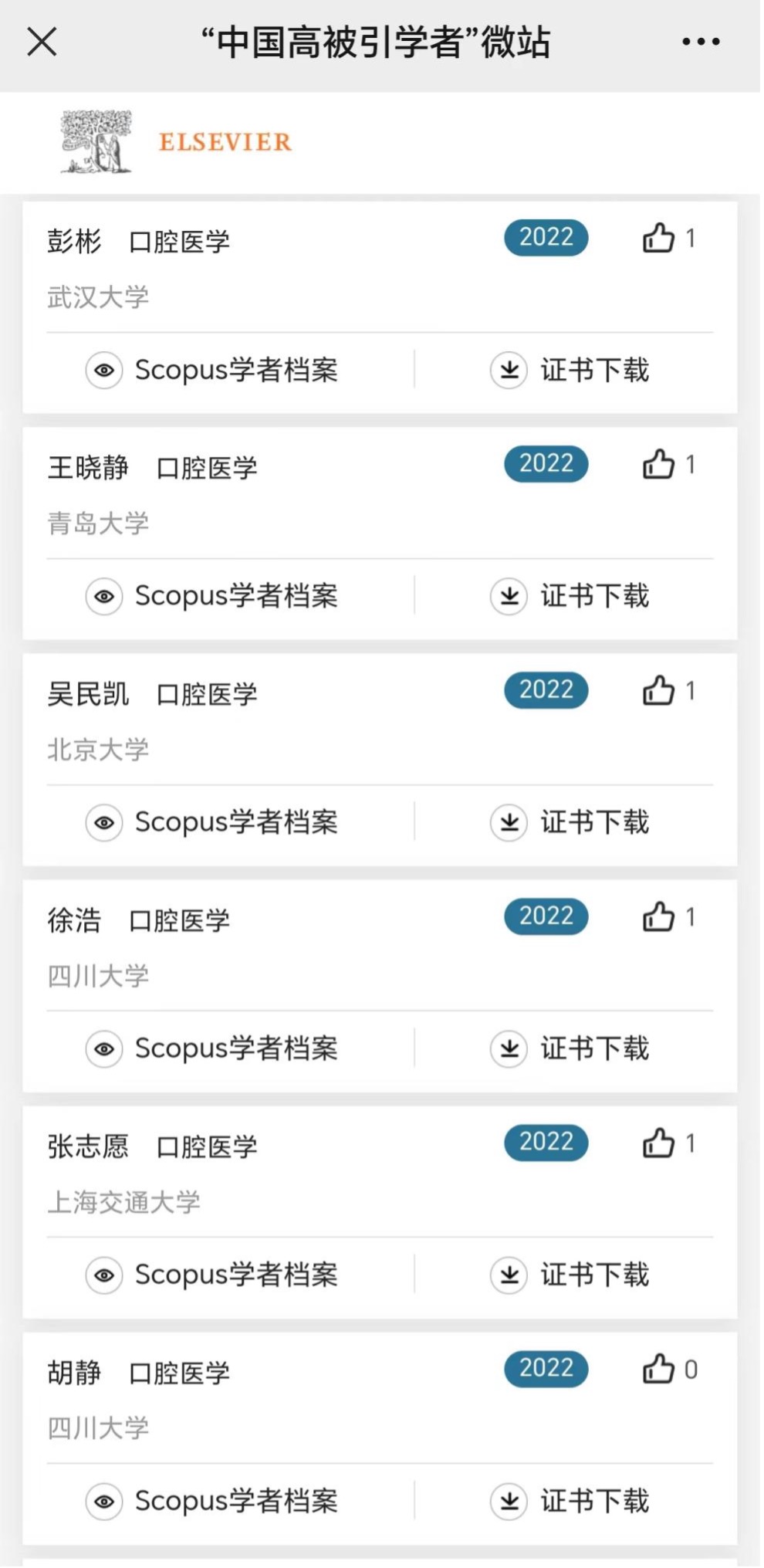Viewport: 764px width, 1568px height.
Task: Open 王晓静's Scopus scholar profile
Action: click(x=212, y=596)
